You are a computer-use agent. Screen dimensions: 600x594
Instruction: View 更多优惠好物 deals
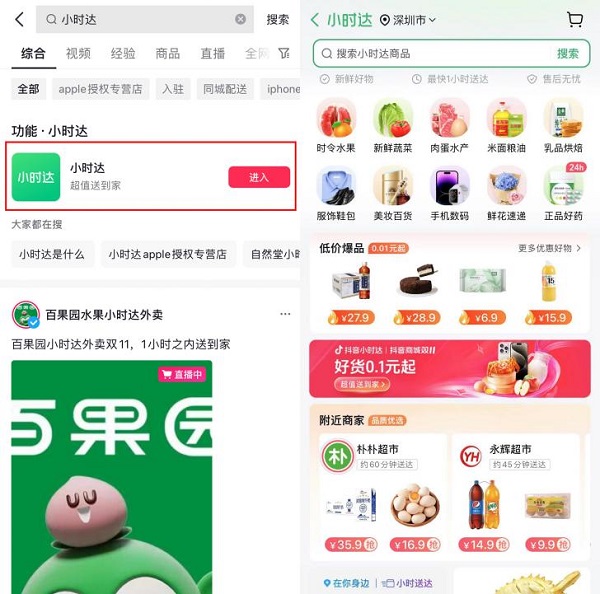(549, 248)
